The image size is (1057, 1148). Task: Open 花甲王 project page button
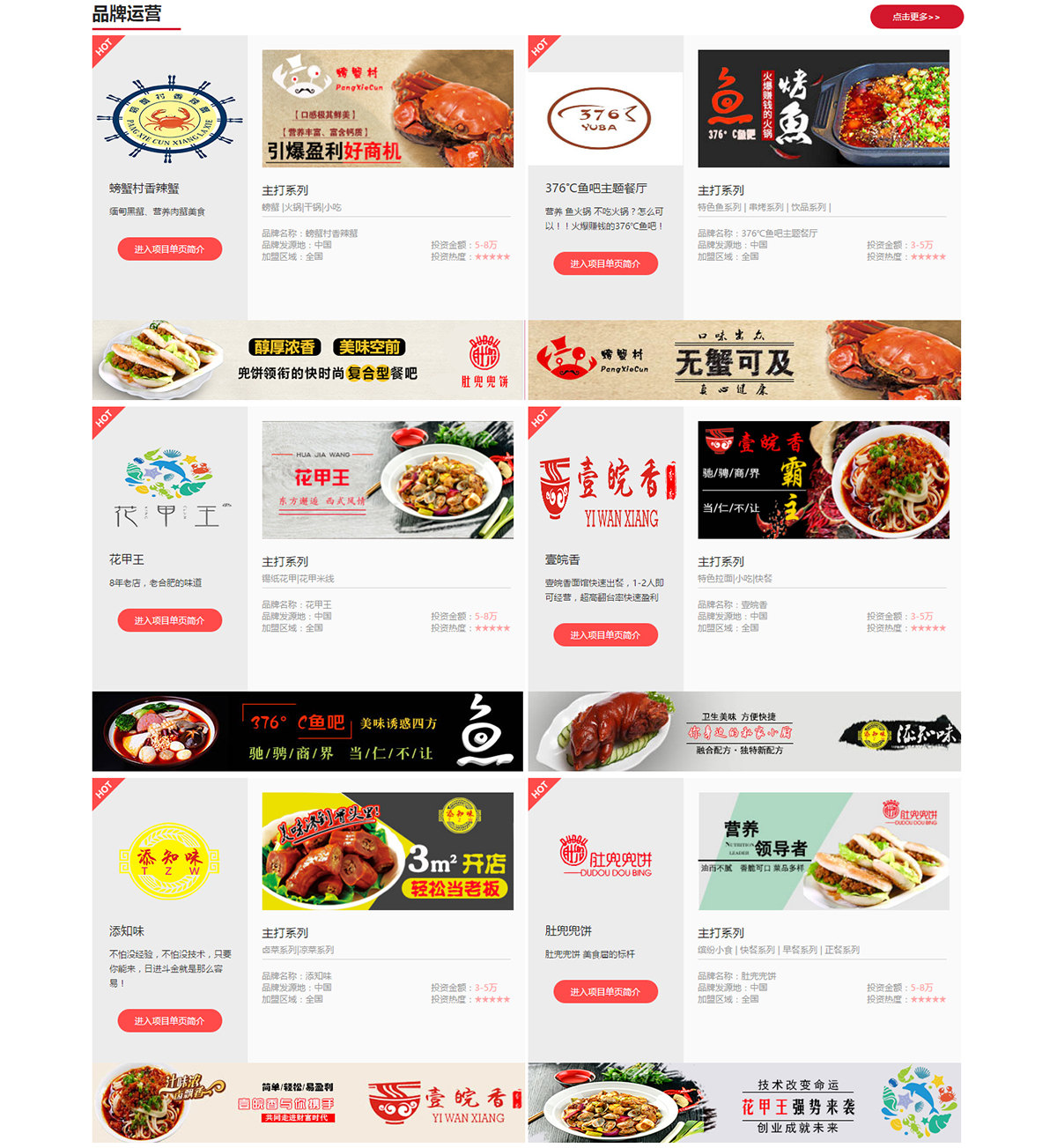point(169,620)
